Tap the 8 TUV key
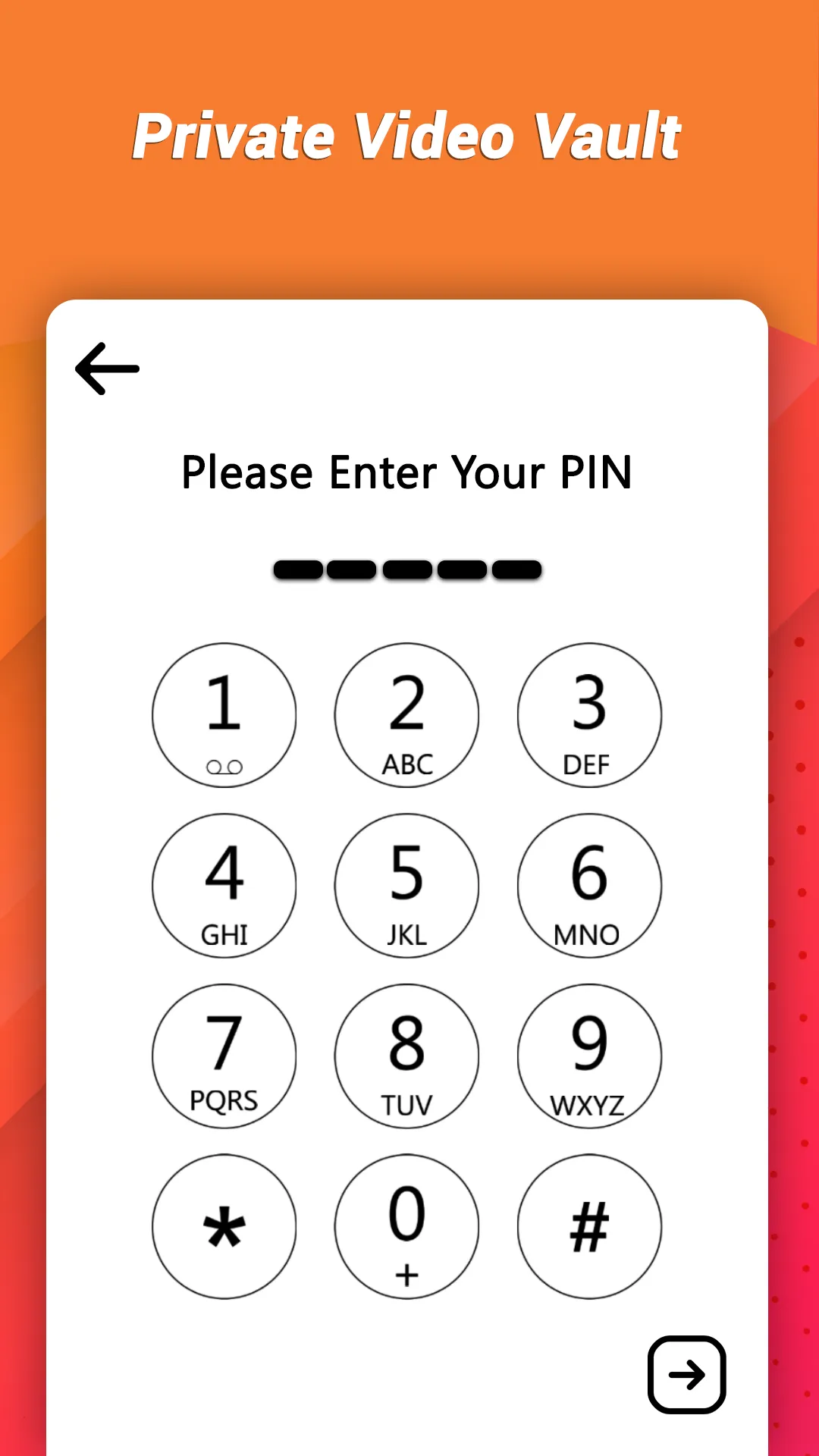The height and width of the screenshot is (1456, 819). (406, 1056)
